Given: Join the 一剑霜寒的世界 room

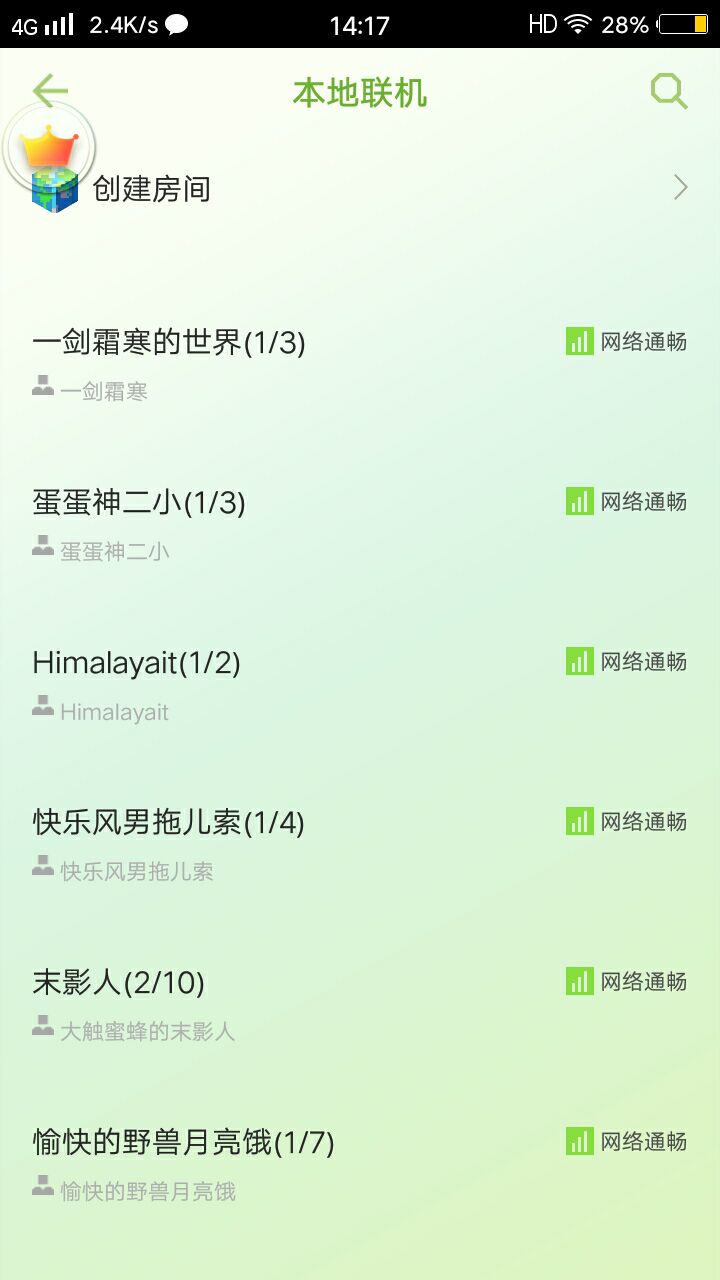Looking at the screenshot, I should [167, 341].
